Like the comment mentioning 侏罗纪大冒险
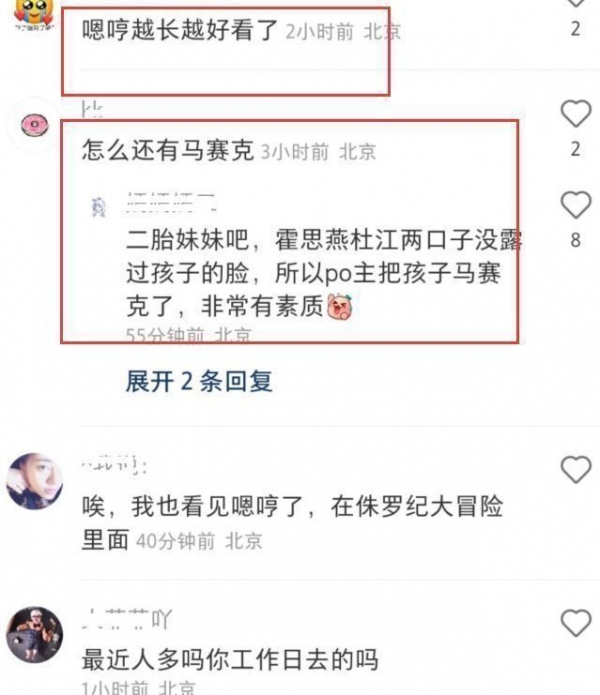This screenshot has height=695, width=600. 575,469
